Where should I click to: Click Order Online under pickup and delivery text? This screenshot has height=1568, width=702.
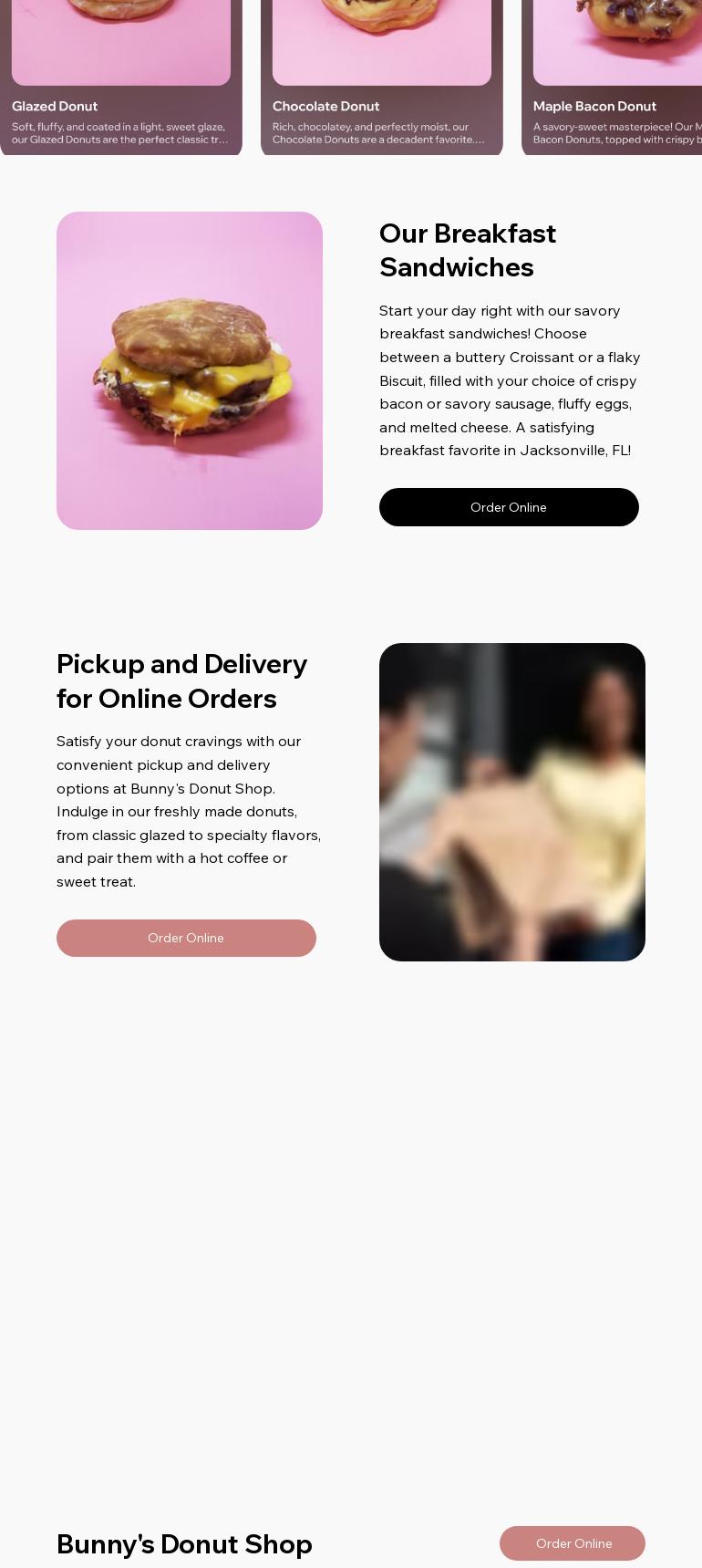[186, 938]
